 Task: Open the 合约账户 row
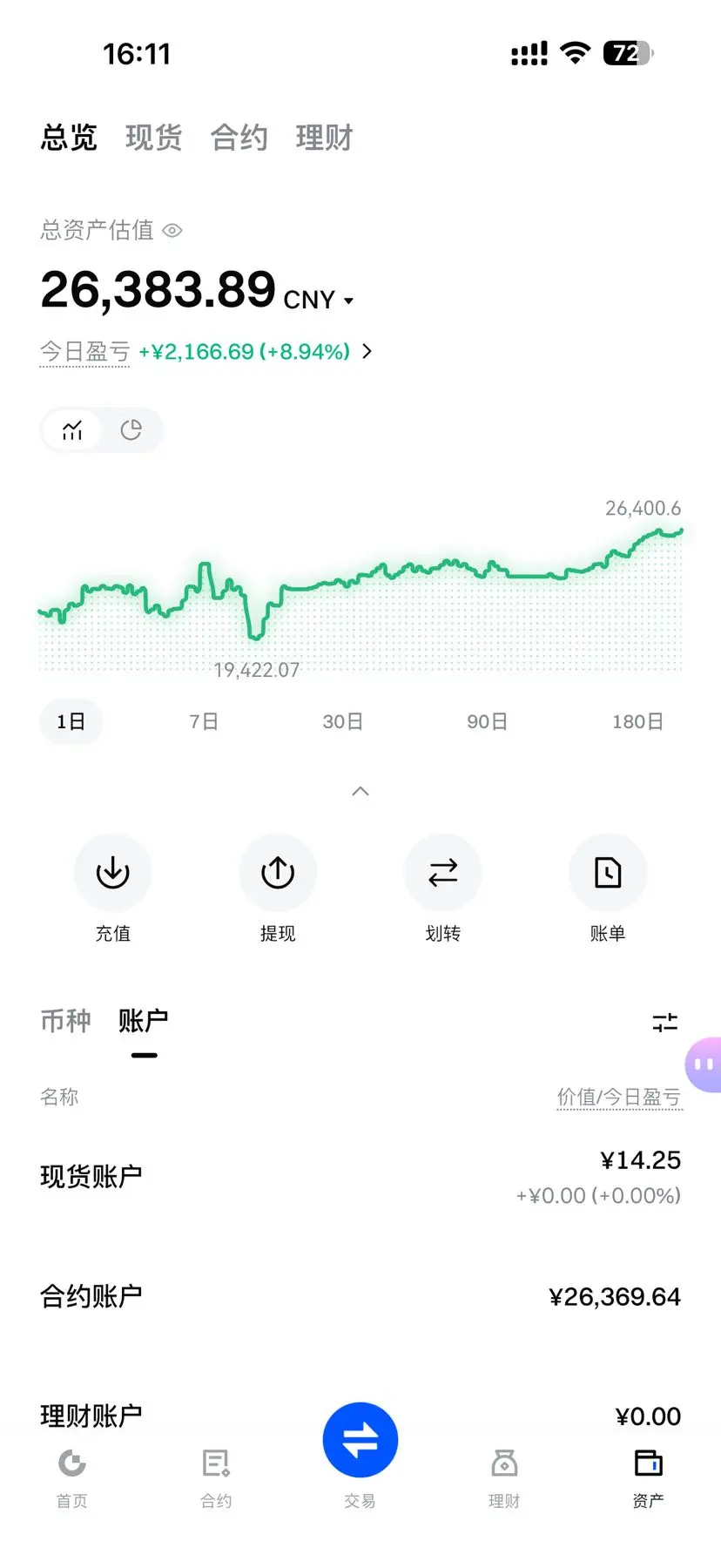360,1296
